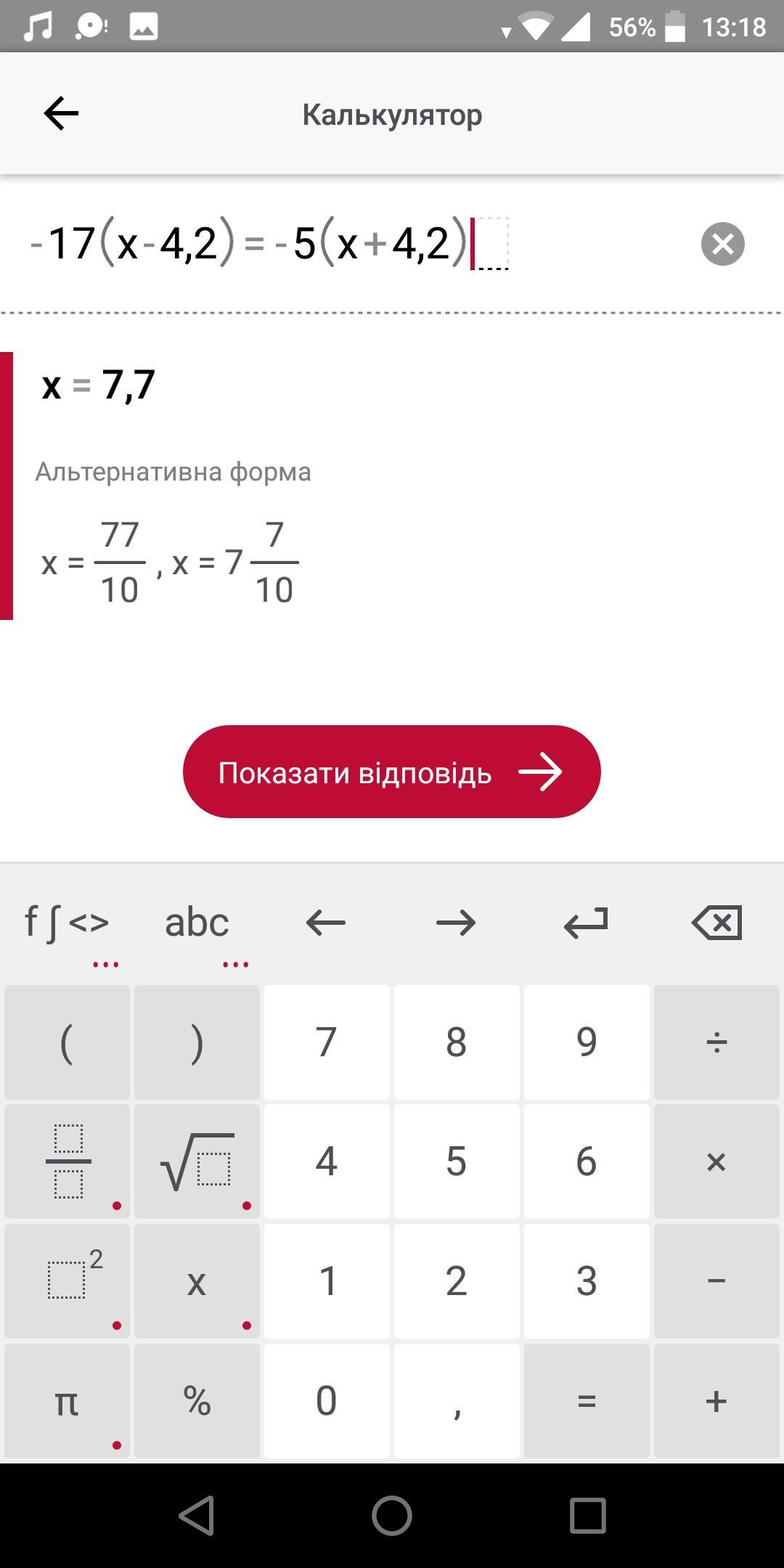Image resolution: width=784 pixels, height=1568 pixels.
Task: Open the functions keyboard tab
Action: pyautogui.click(x=68, y=923)
